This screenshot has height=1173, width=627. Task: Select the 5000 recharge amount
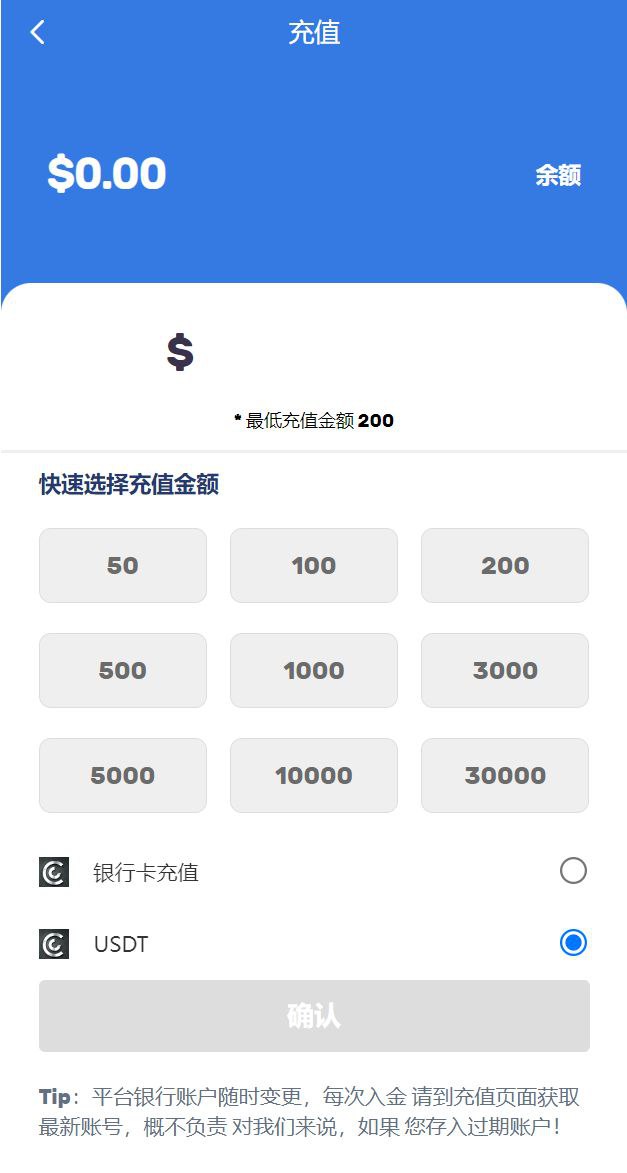click(123, 775)
